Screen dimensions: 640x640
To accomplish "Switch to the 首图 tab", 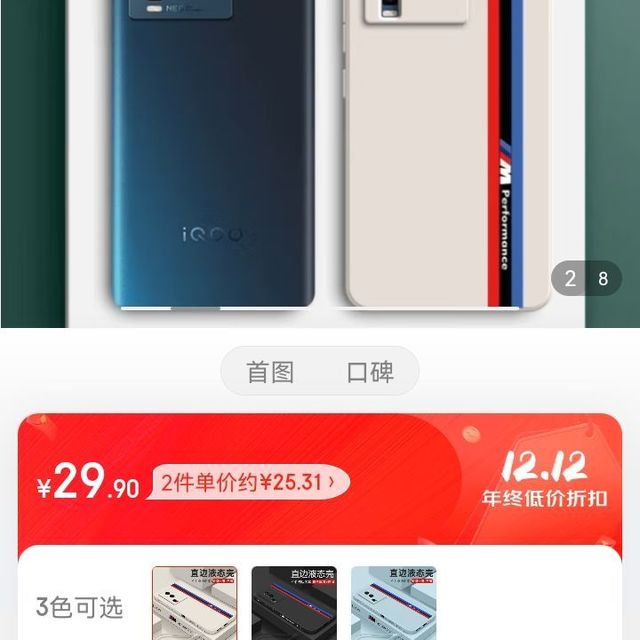I will click(x=271, y=372).
